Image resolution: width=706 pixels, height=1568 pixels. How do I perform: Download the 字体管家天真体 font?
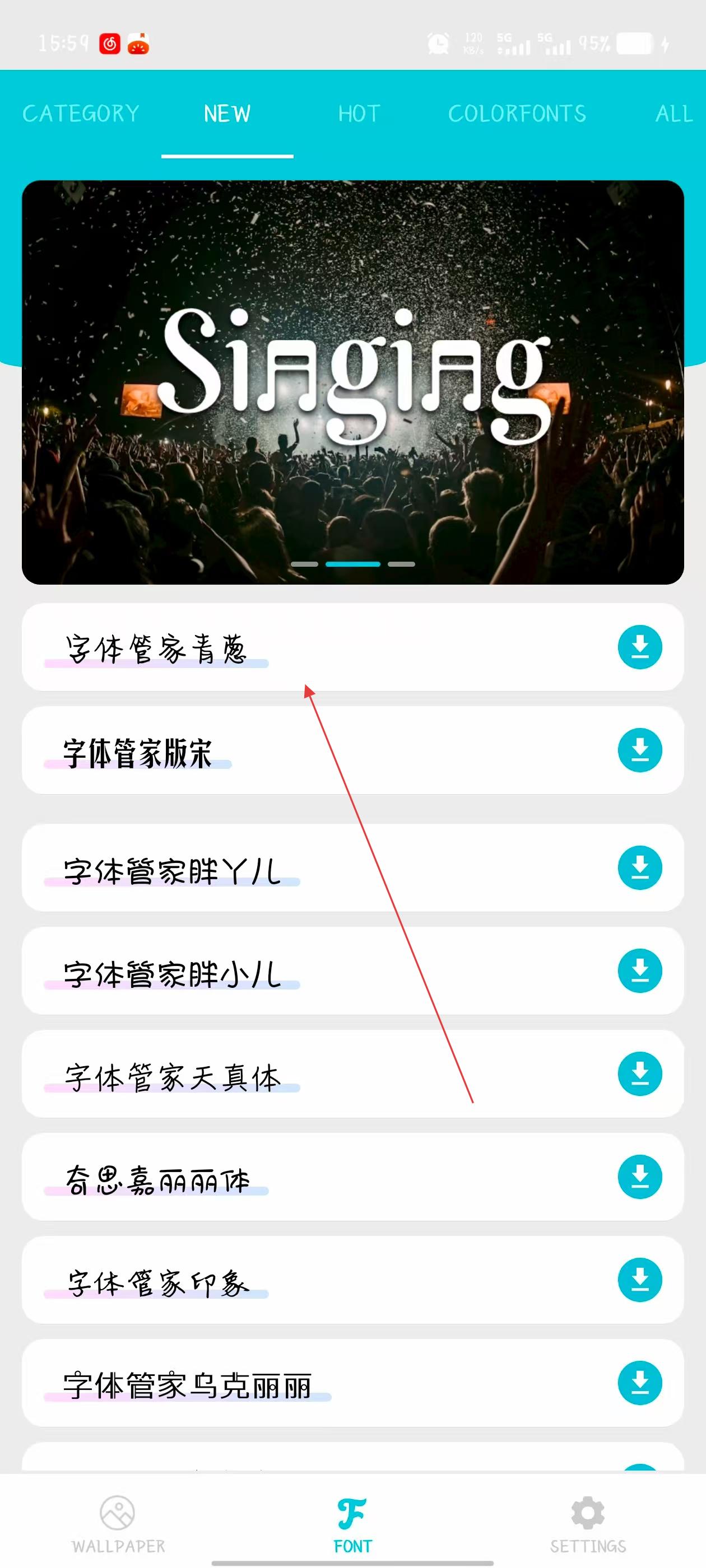click(x=640, y=1074)
